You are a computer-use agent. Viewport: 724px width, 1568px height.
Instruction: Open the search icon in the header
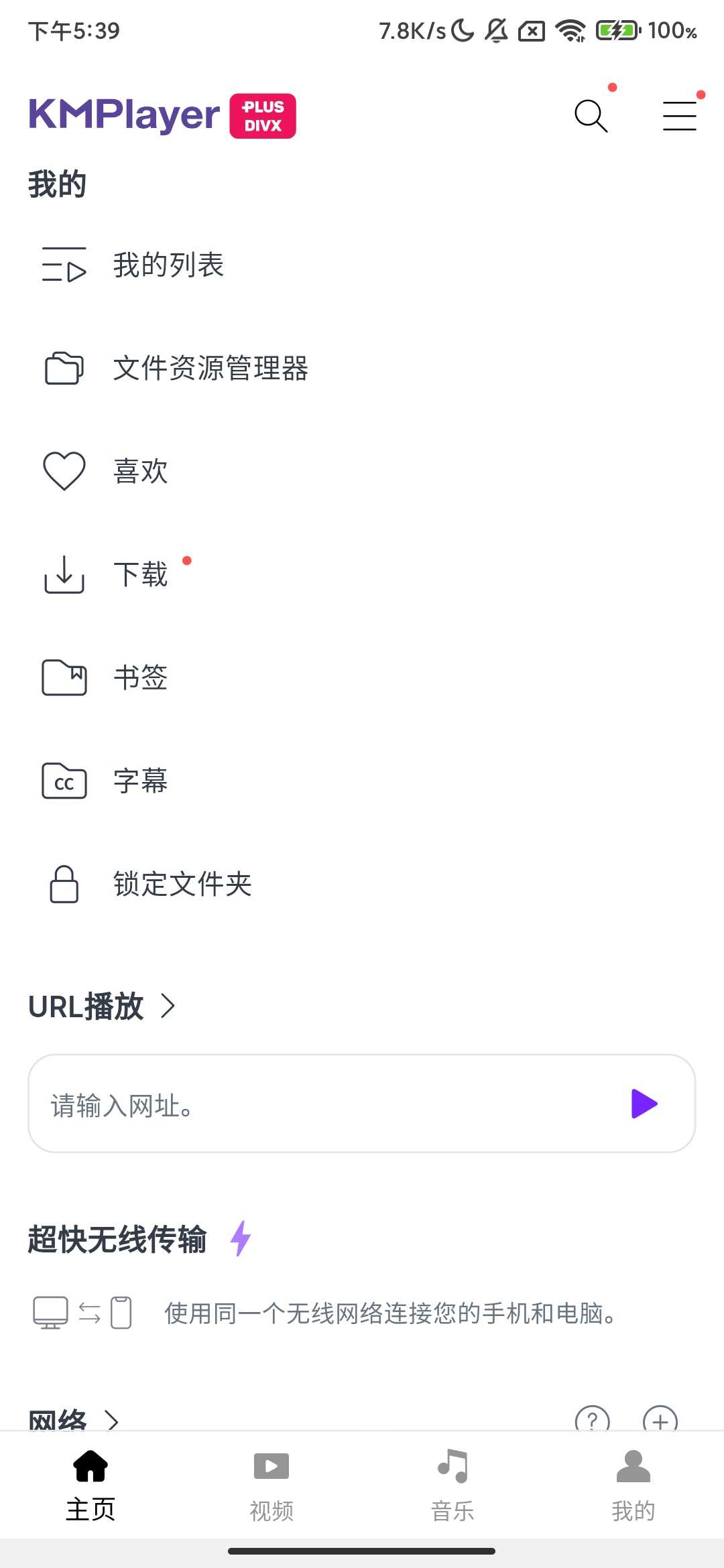pos(591,116)
